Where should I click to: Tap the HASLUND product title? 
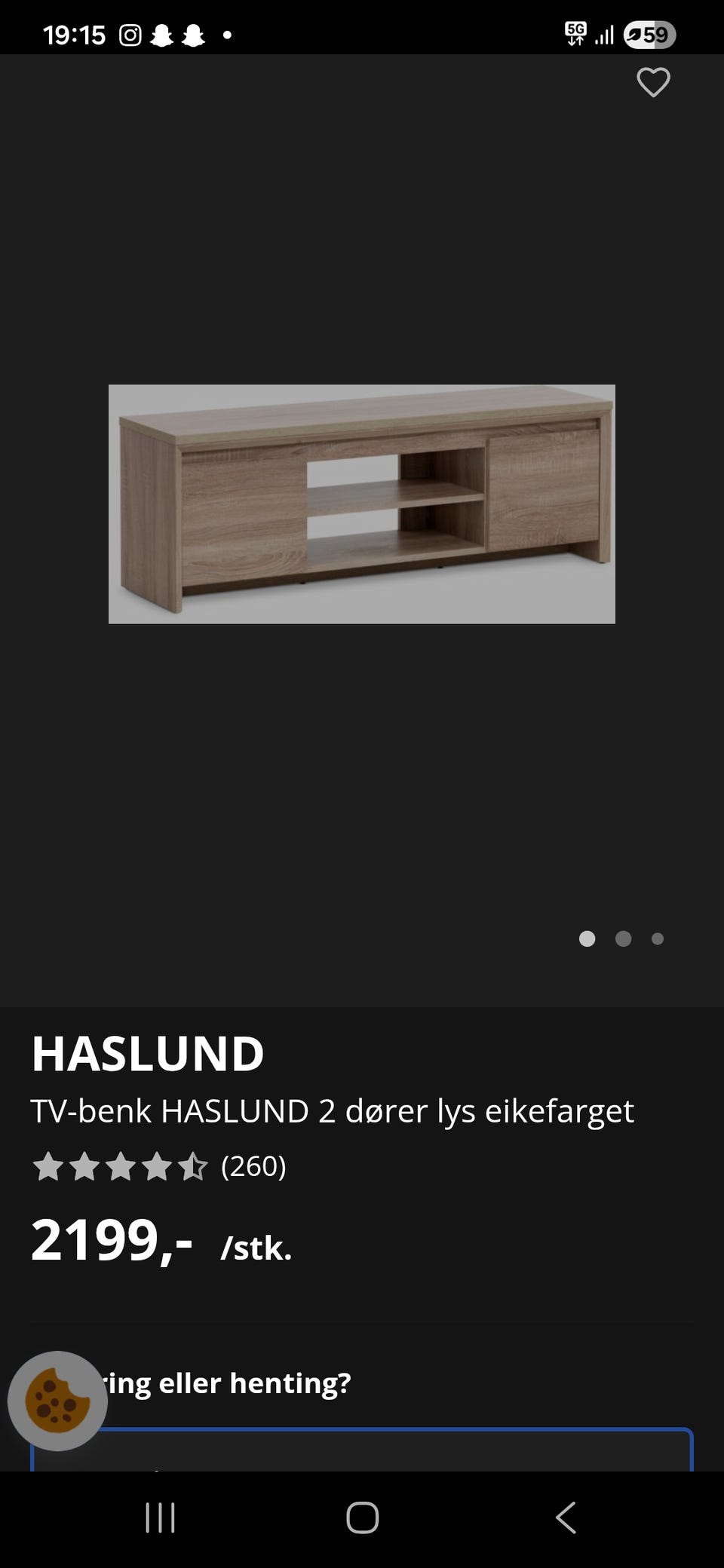tap(147, 1054)
